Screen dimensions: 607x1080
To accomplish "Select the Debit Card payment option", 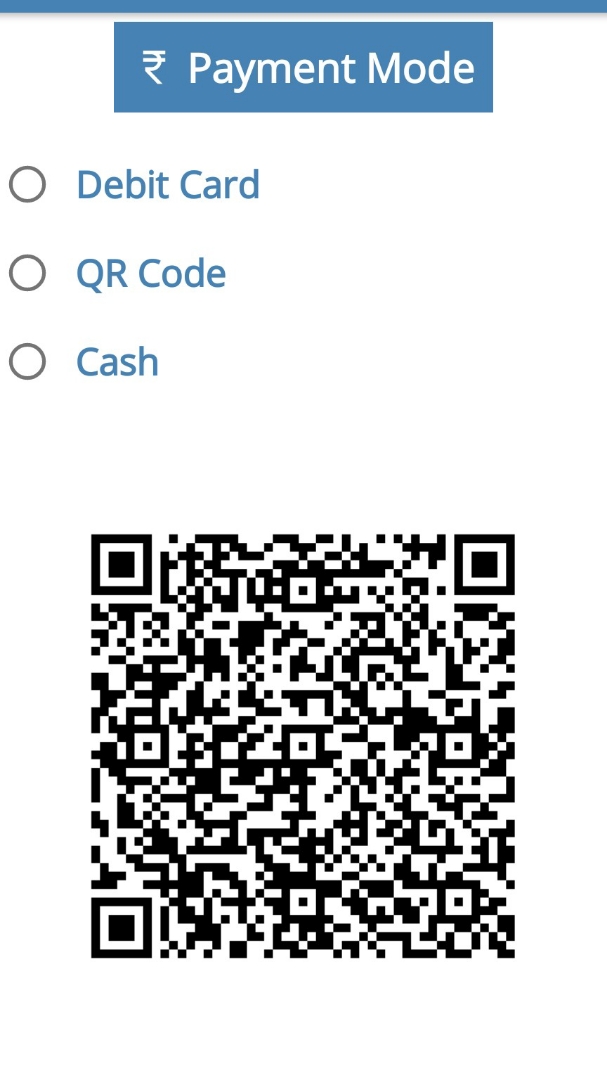I will [27, 185].
